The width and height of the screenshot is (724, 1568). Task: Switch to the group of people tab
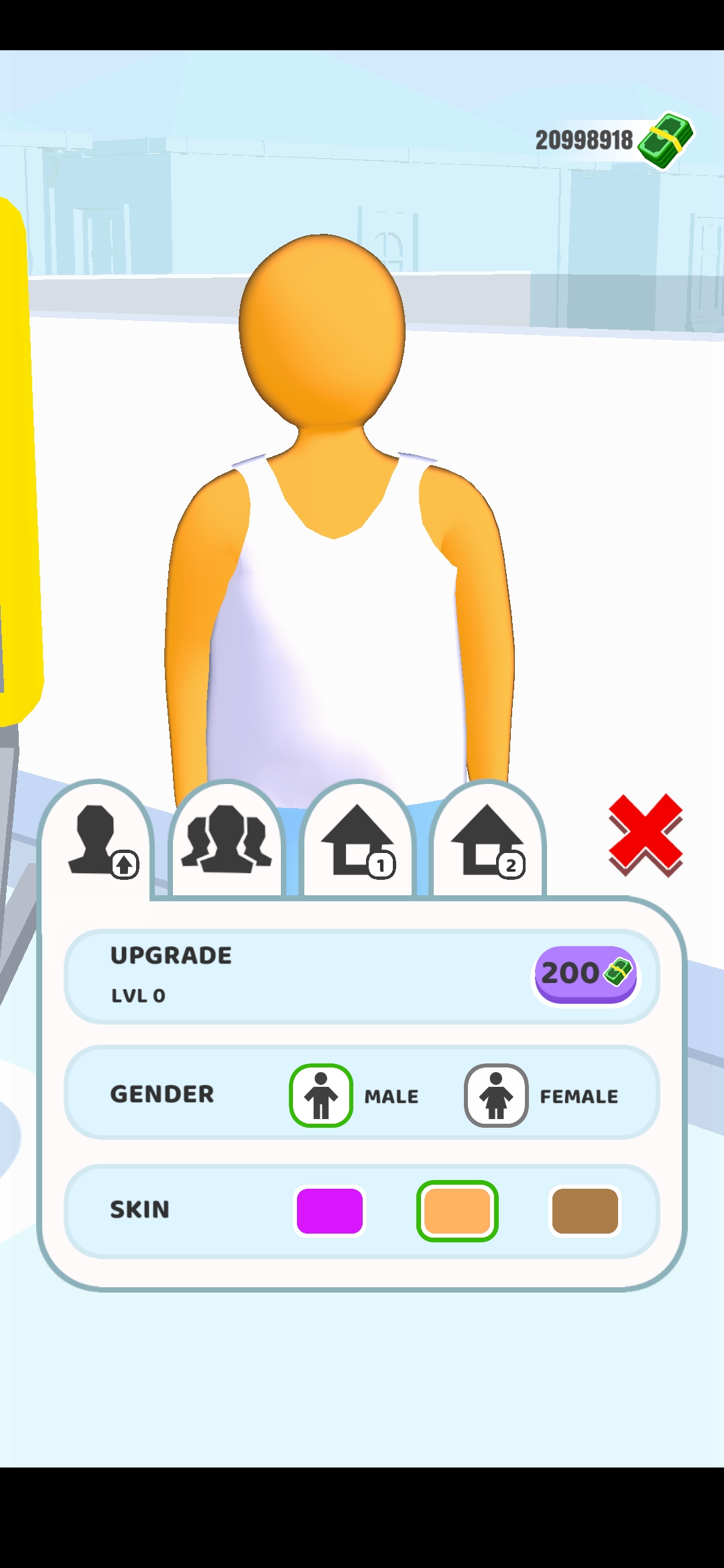click(227, 841)
